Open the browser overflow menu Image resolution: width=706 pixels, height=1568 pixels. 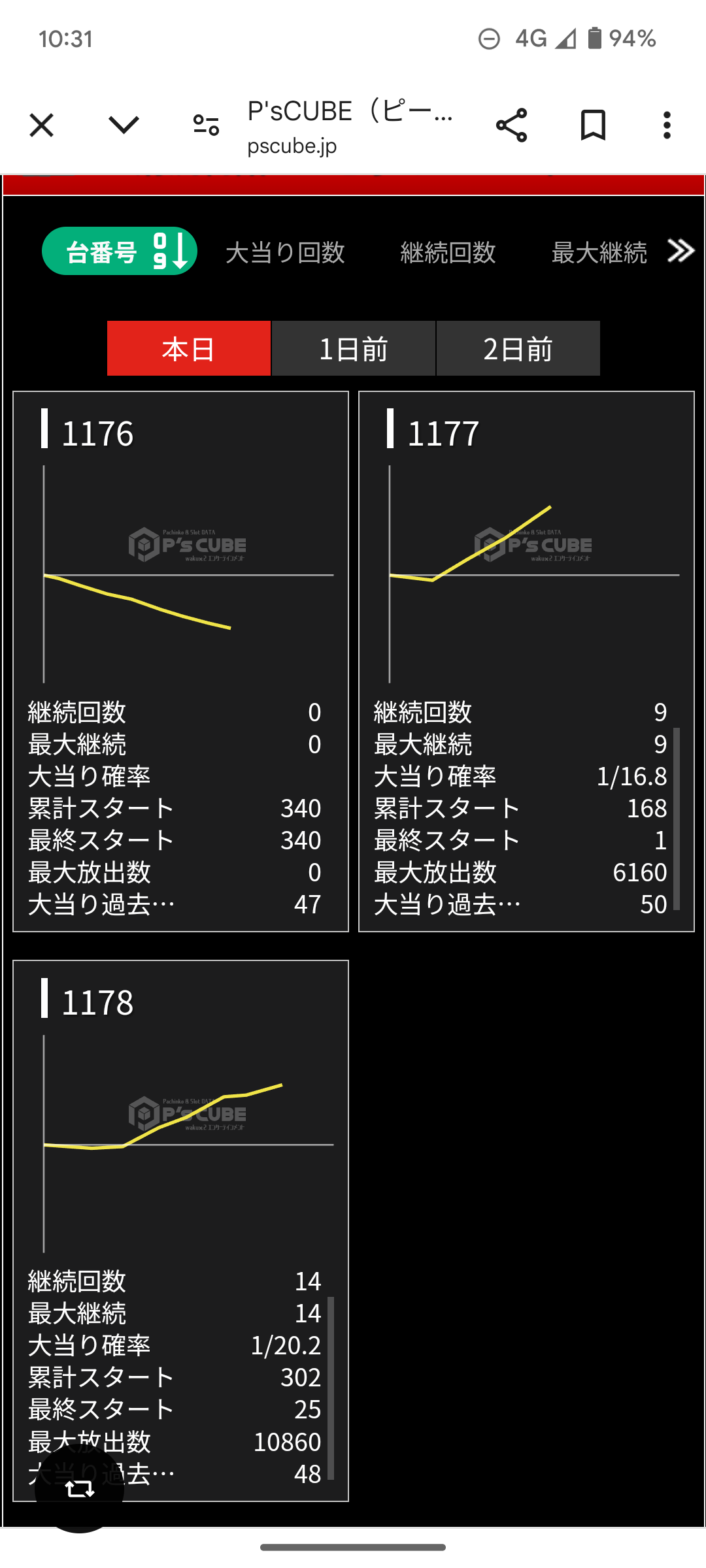coord(667,125)
